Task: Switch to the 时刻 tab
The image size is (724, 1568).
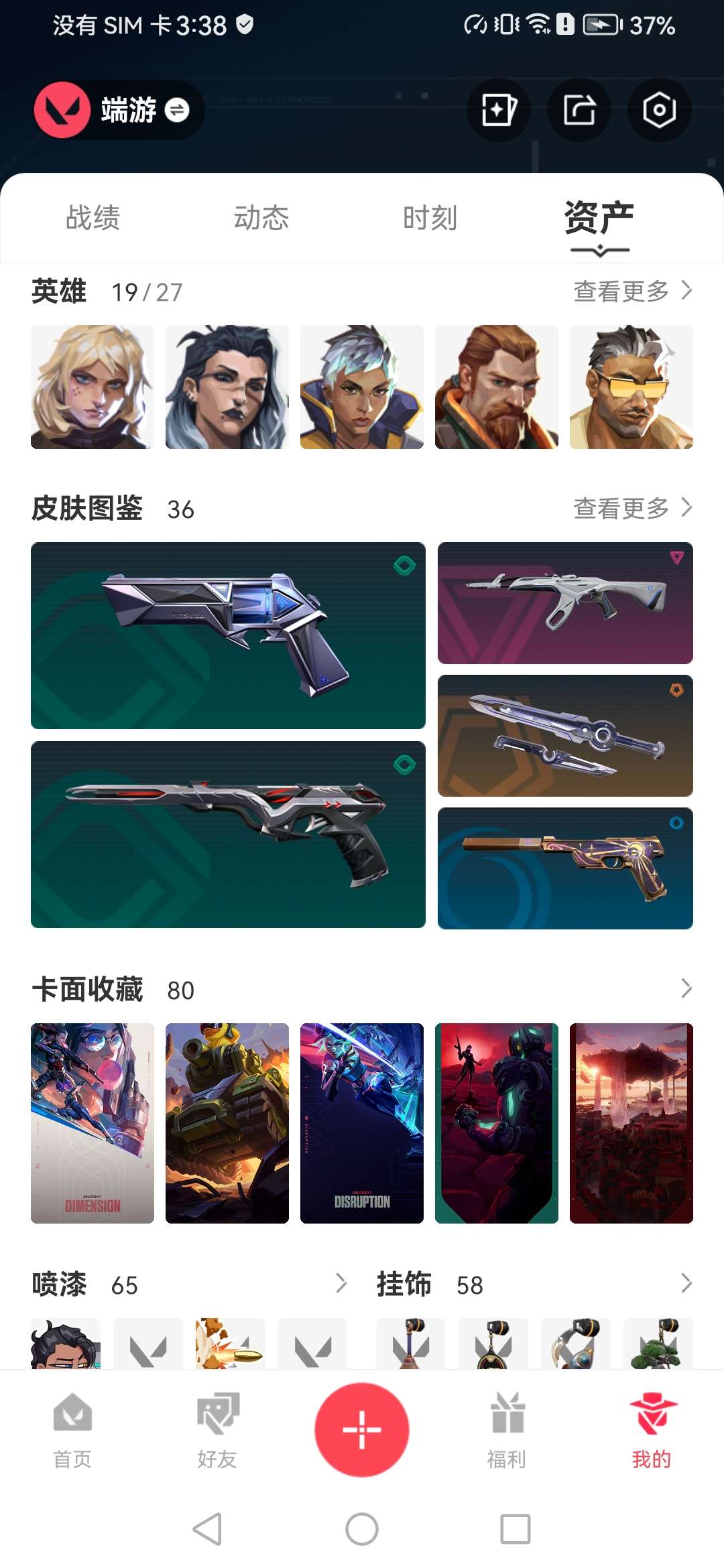Action: (x=430, y=218)
